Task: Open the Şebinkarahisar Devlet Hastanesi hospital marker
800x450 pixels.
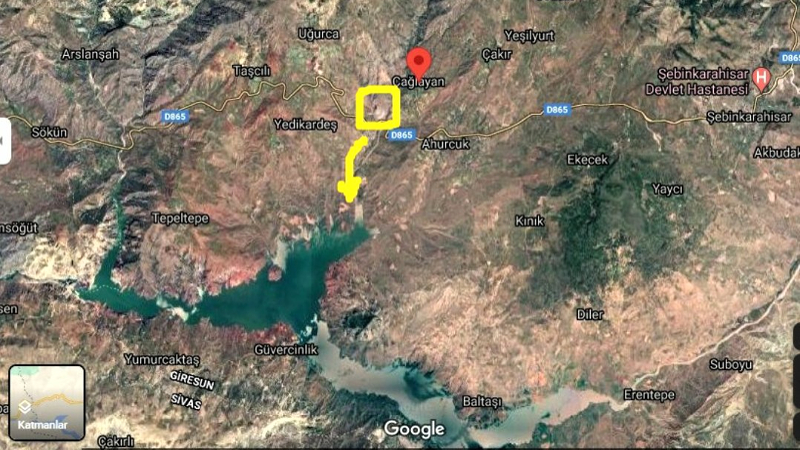Action: tap(762, 78)
